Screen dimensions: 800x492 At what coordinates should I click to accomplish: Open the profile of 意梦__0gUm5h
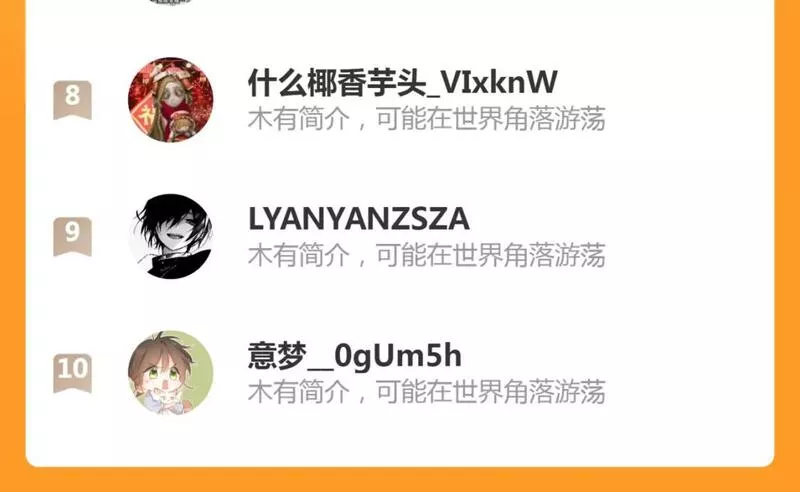coord(354,356)
